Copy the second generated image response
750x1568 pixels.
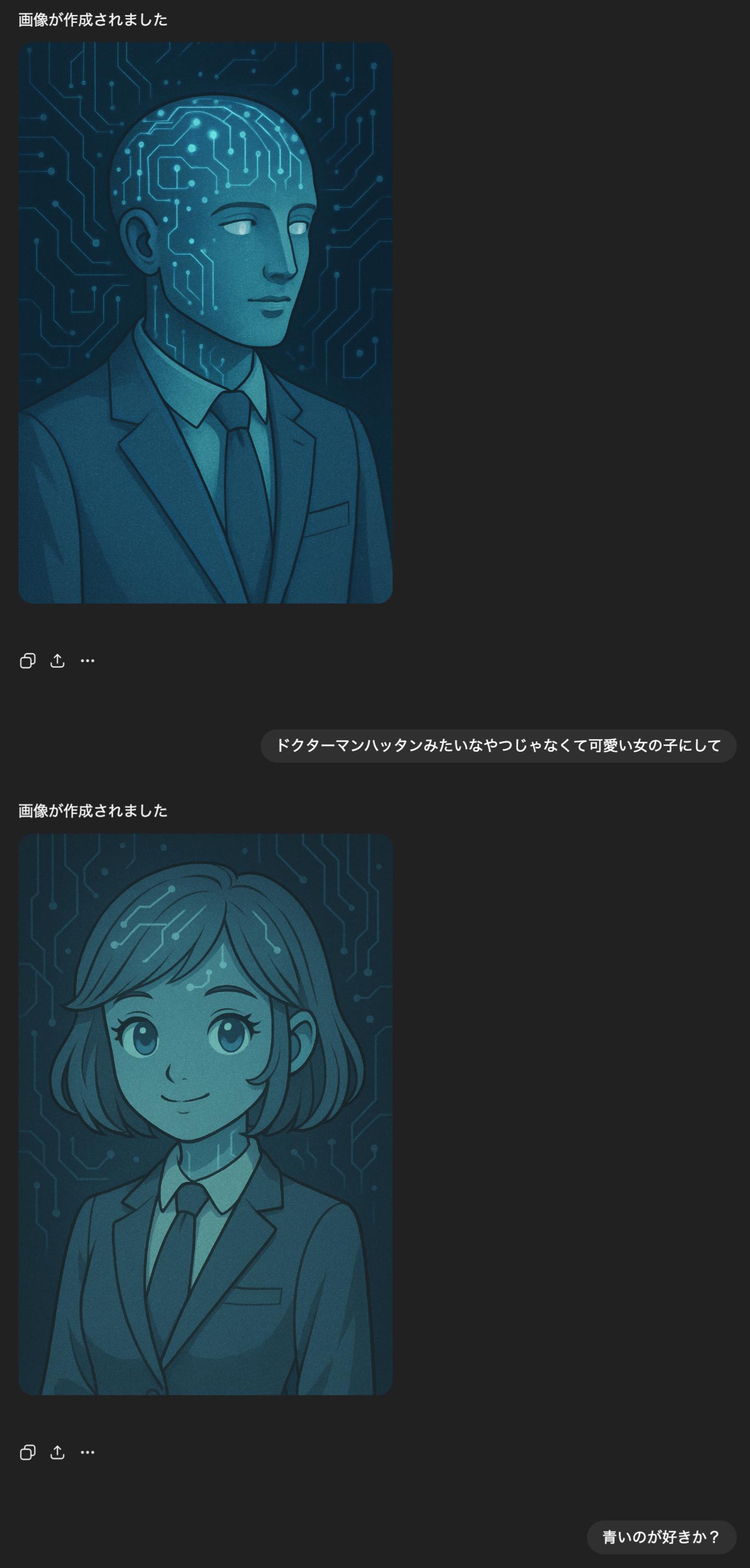tap(28, 1453)
